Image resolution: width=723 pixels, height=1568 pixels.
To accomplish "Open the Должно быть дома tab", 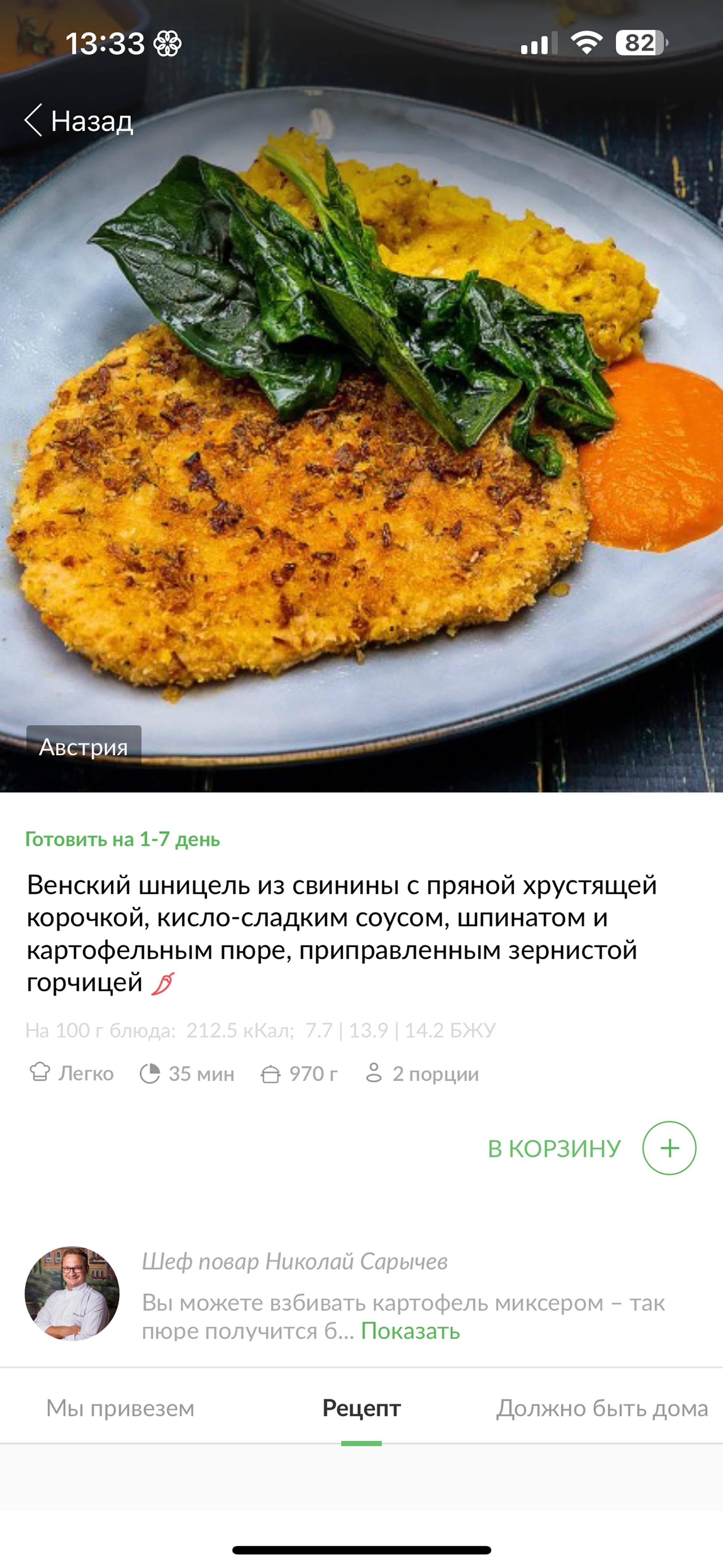I will pos(601,1408).
